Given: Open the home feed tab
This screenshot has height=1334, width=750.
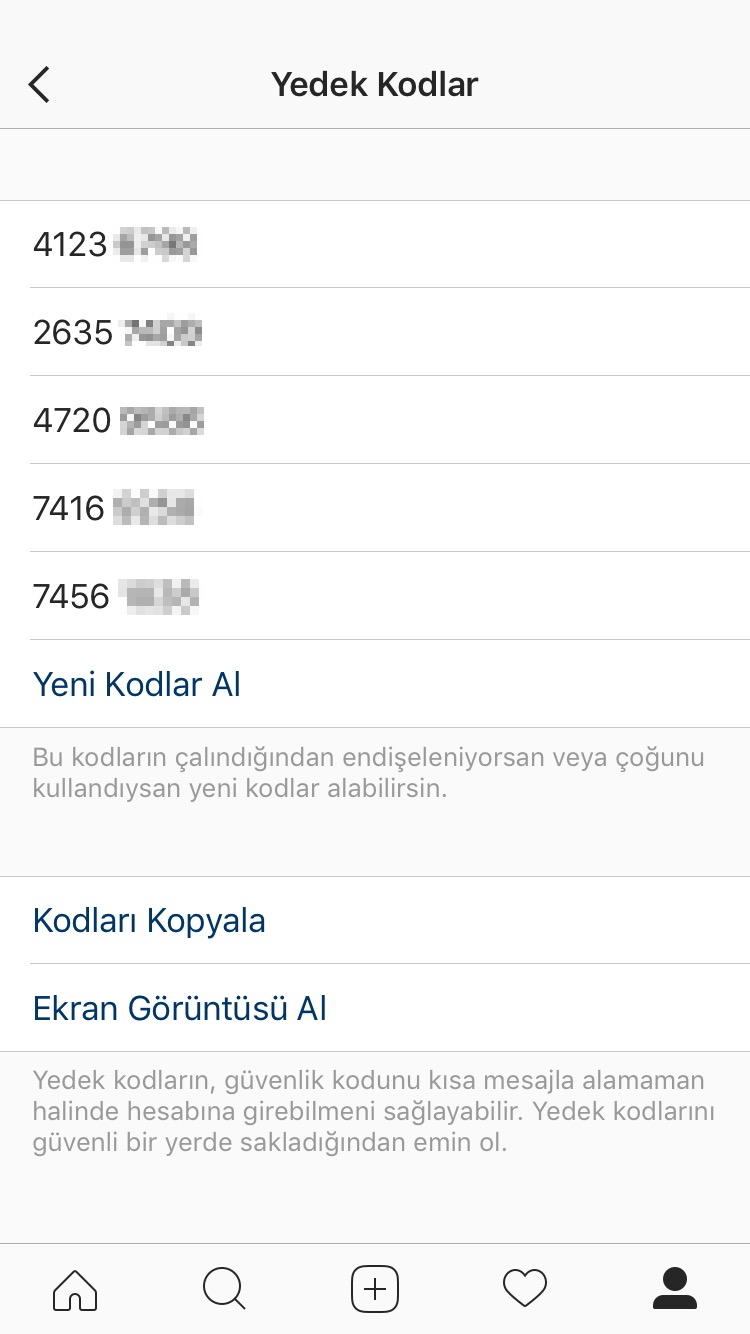Looking at the screenshot, I should [75, 1289].
